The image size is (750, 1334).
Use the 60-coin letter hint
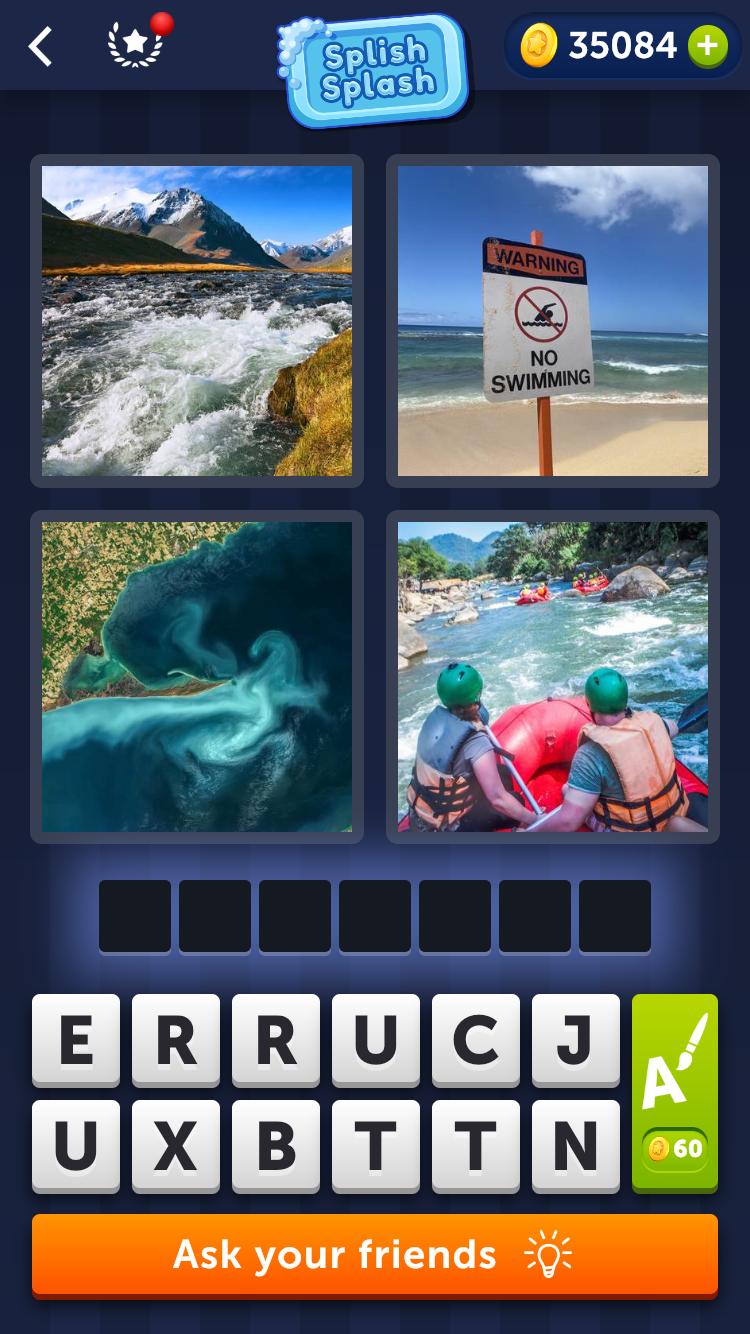click(675, 1092)
